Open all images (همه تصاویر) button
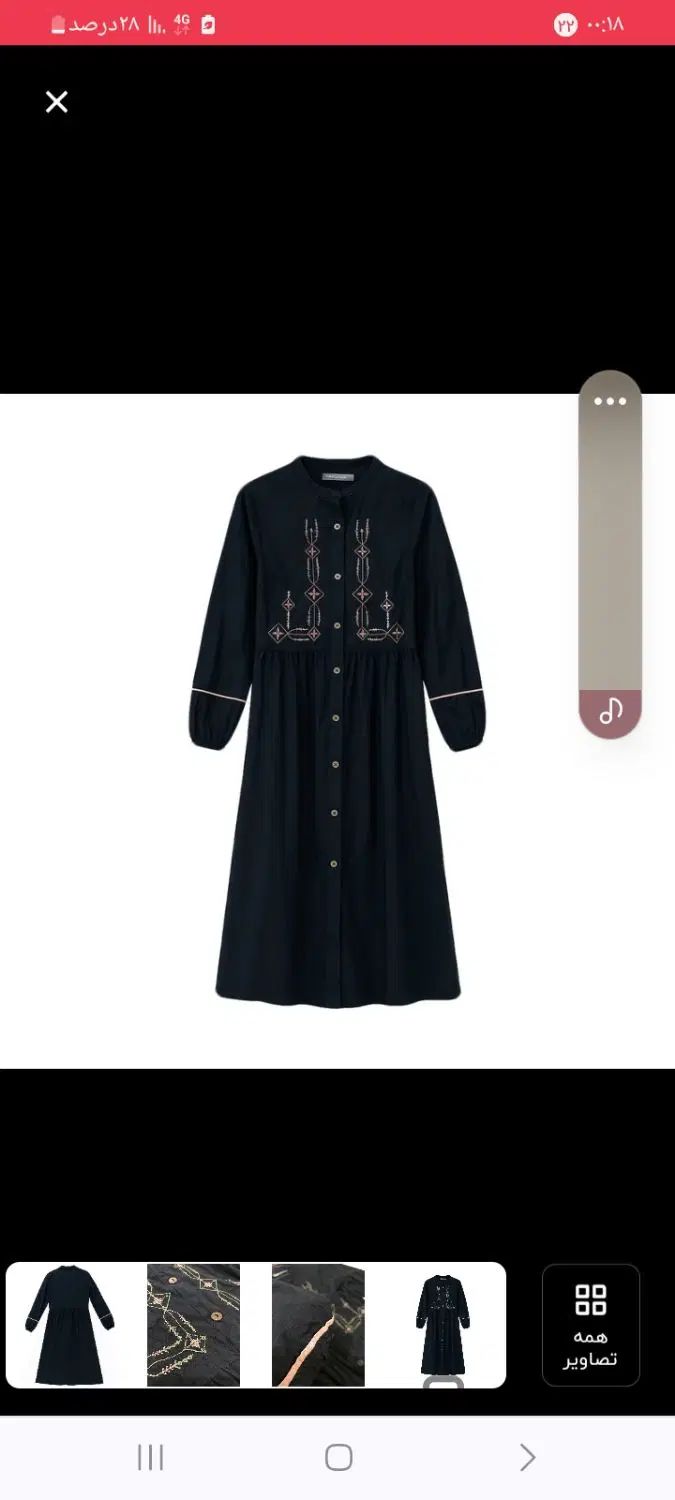 pyautogui.click(x=591, y=1325)
